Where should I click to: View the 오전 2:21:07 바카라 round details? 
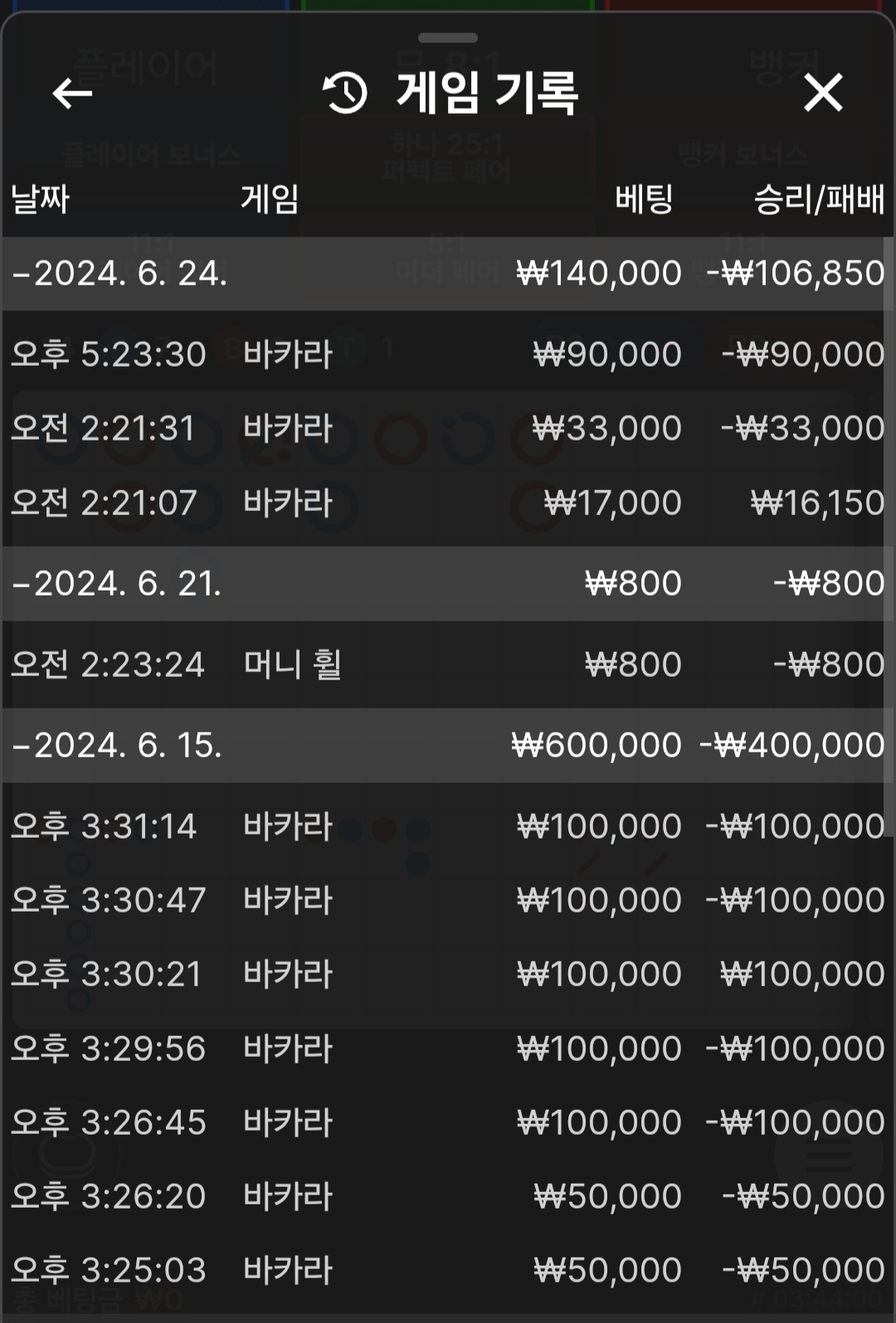point(446,503)
